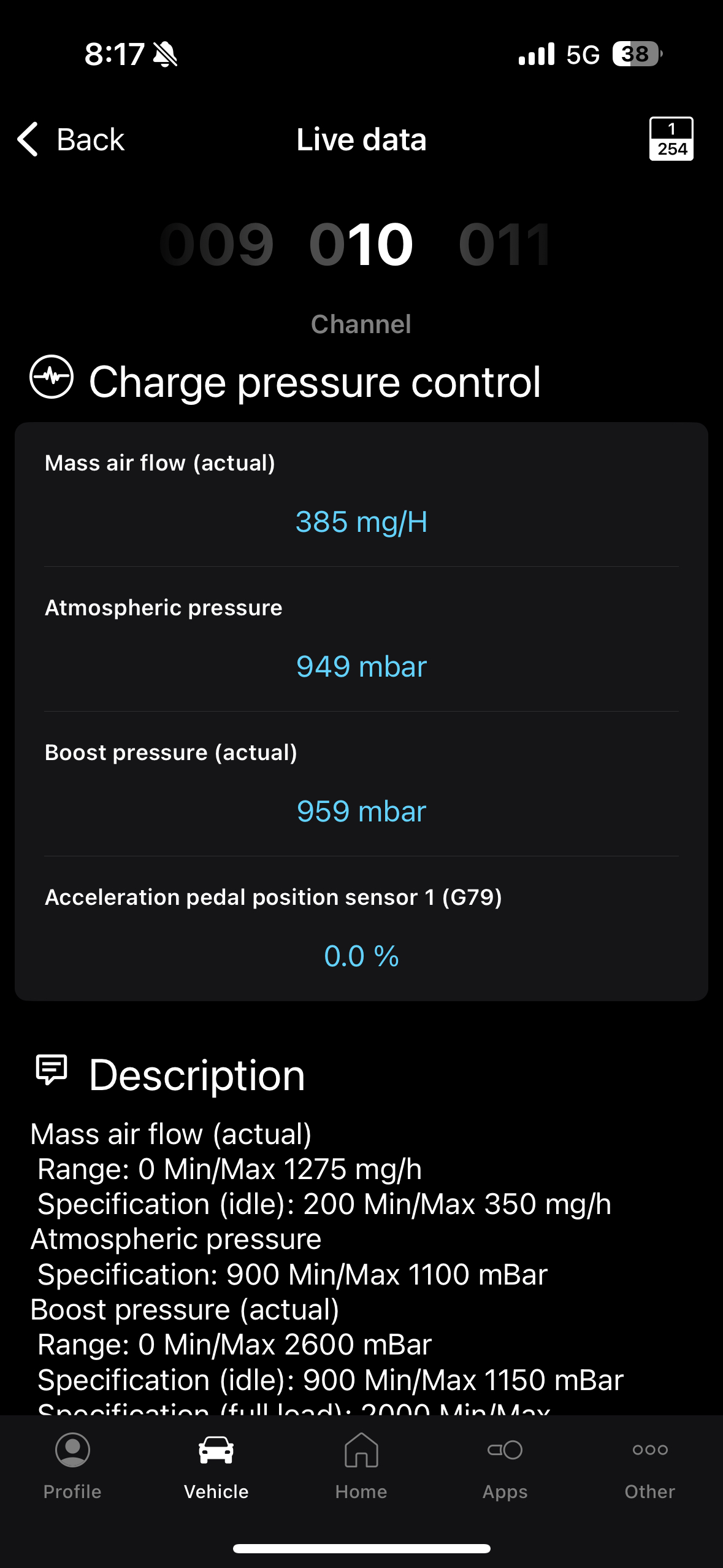Switch to the Apps tab
Screen dimensions: 723x1568
point(505,1466)
